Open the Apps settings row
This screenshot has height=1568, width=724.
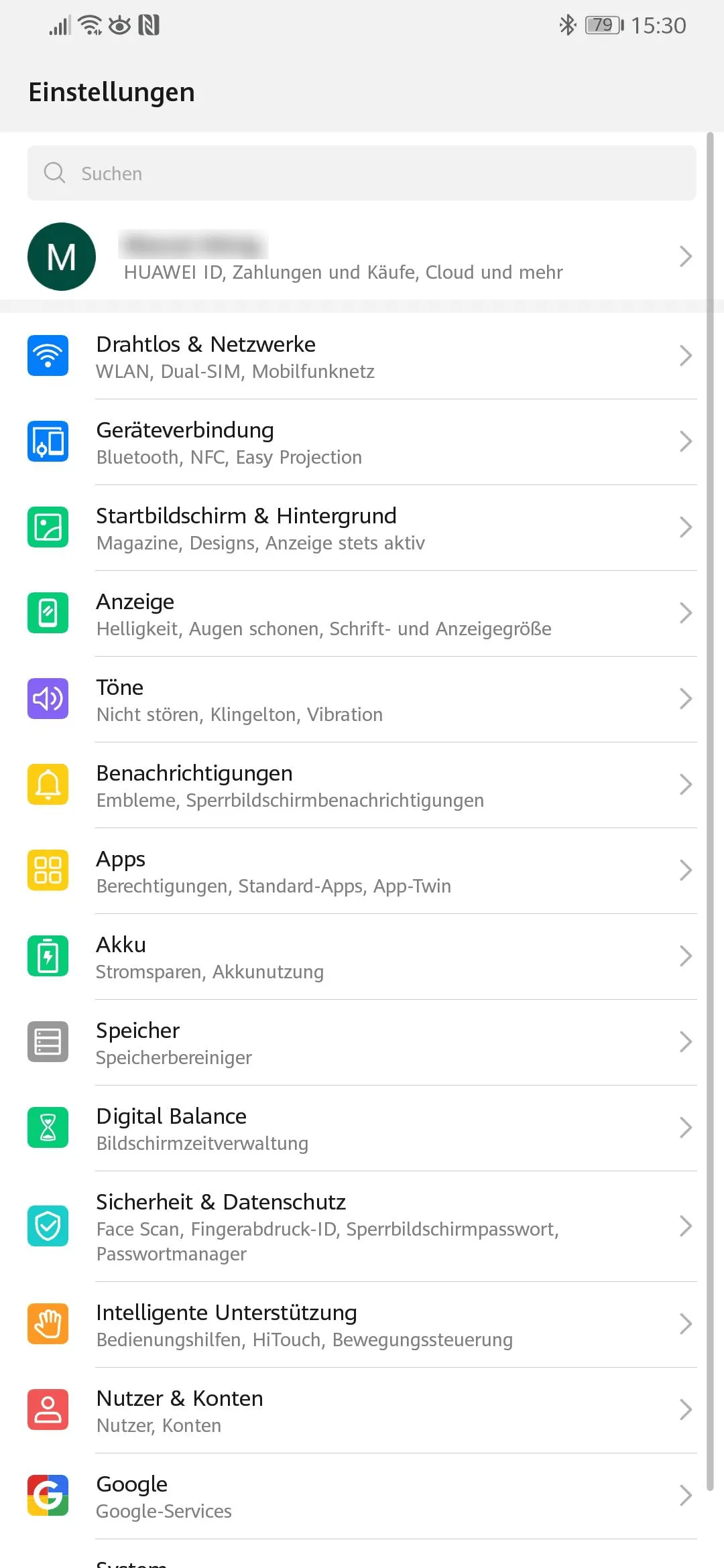[362, 871]
